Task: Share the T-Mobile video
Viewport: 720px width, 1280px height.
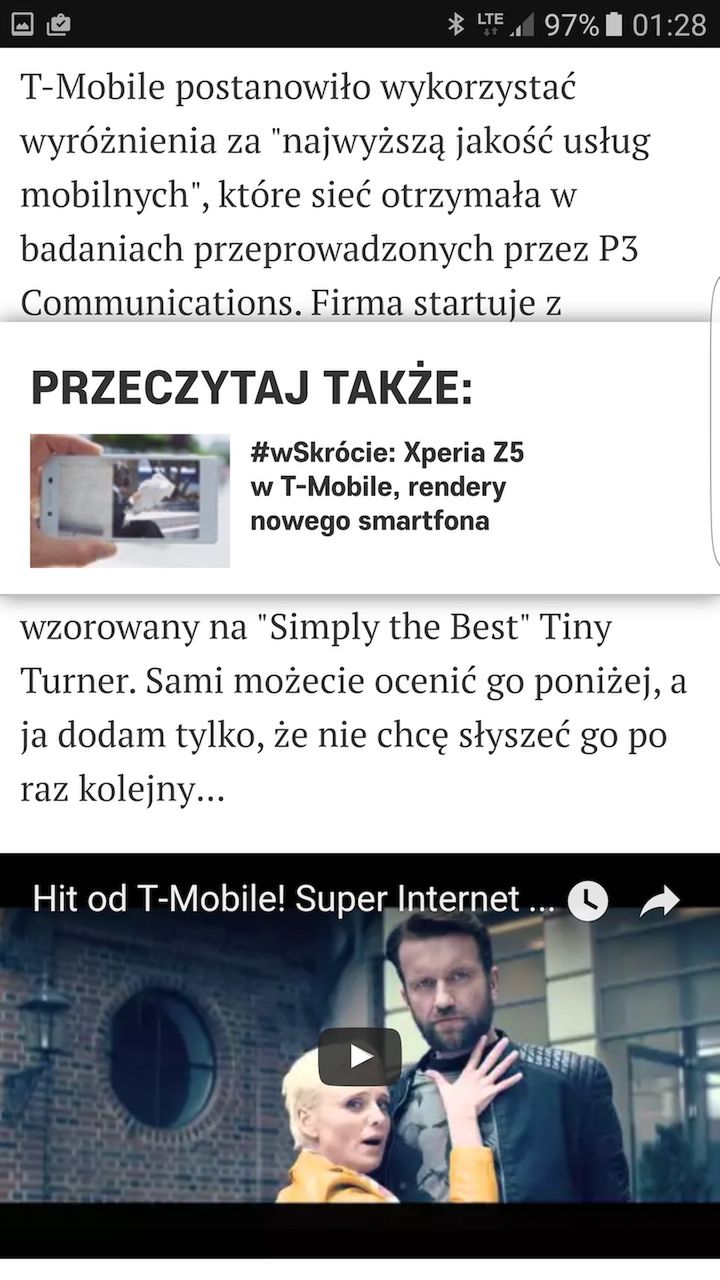Action: pyautogui.click(x=659, y=902)
